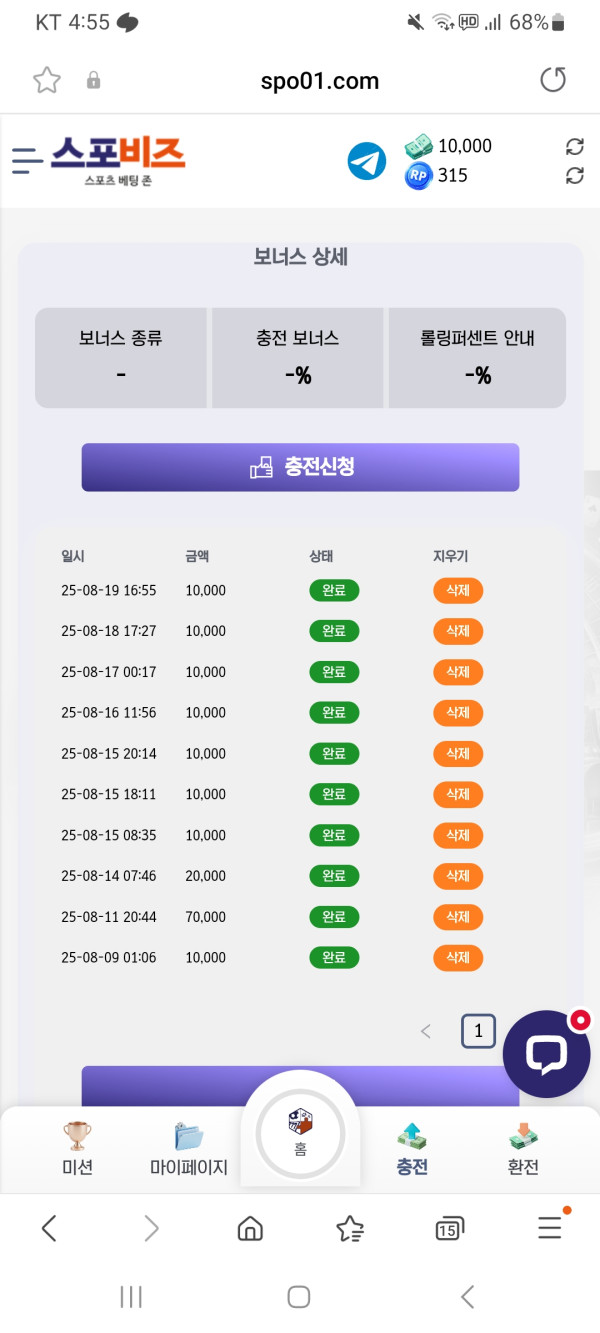Refresh the RP points balance

click(574, 176)
